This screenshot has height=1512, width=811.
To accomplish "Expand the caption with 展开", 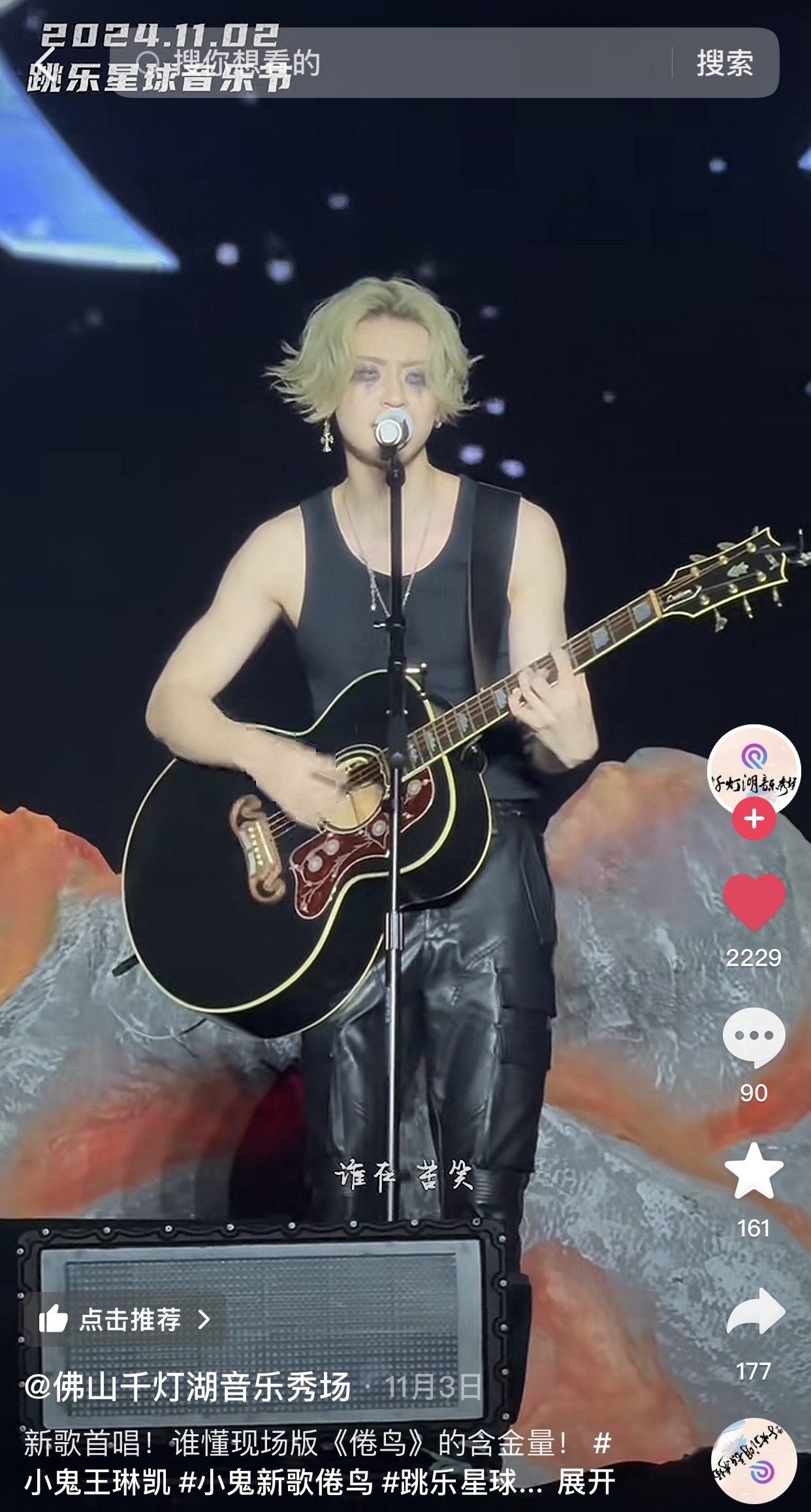I will pos(586,1483).
